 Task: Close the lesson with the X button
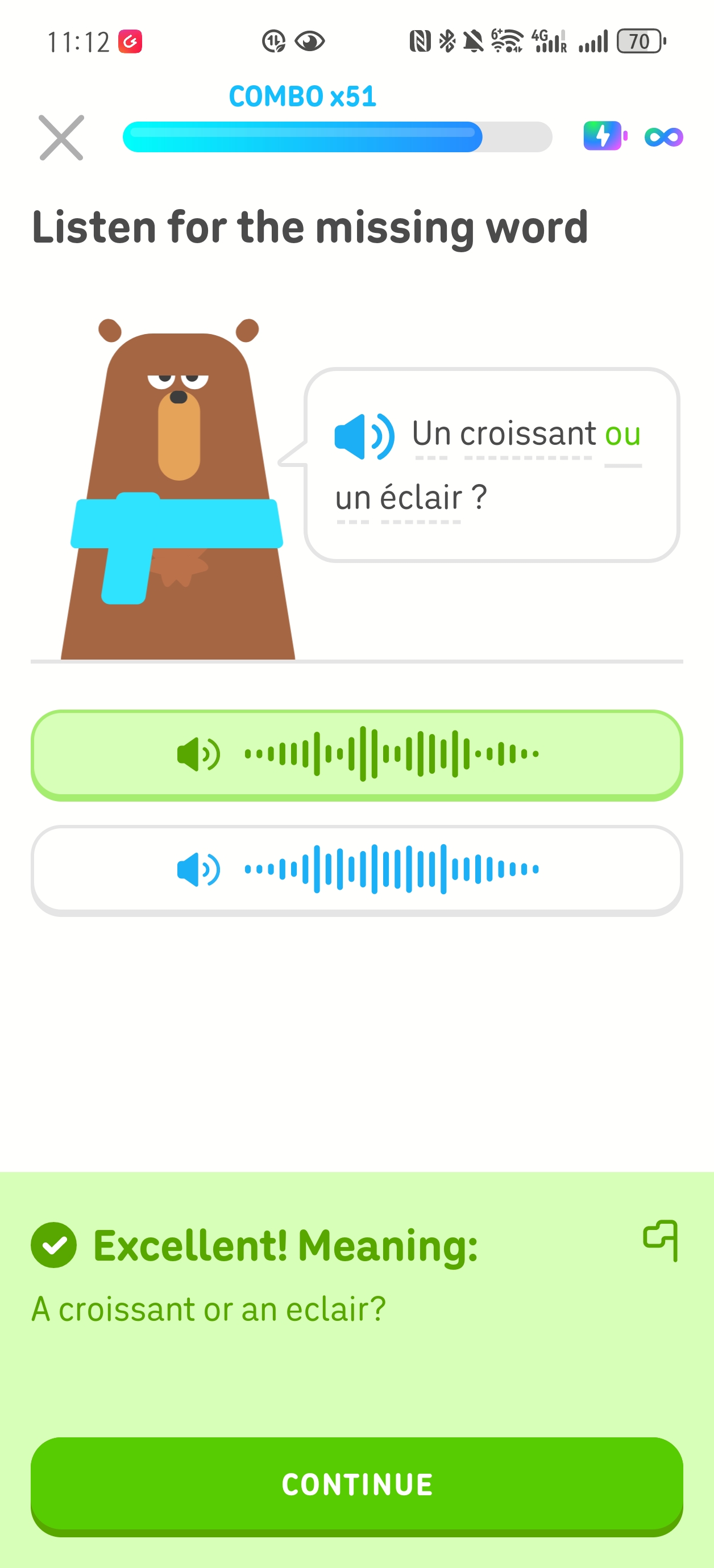tap(61, 137)
